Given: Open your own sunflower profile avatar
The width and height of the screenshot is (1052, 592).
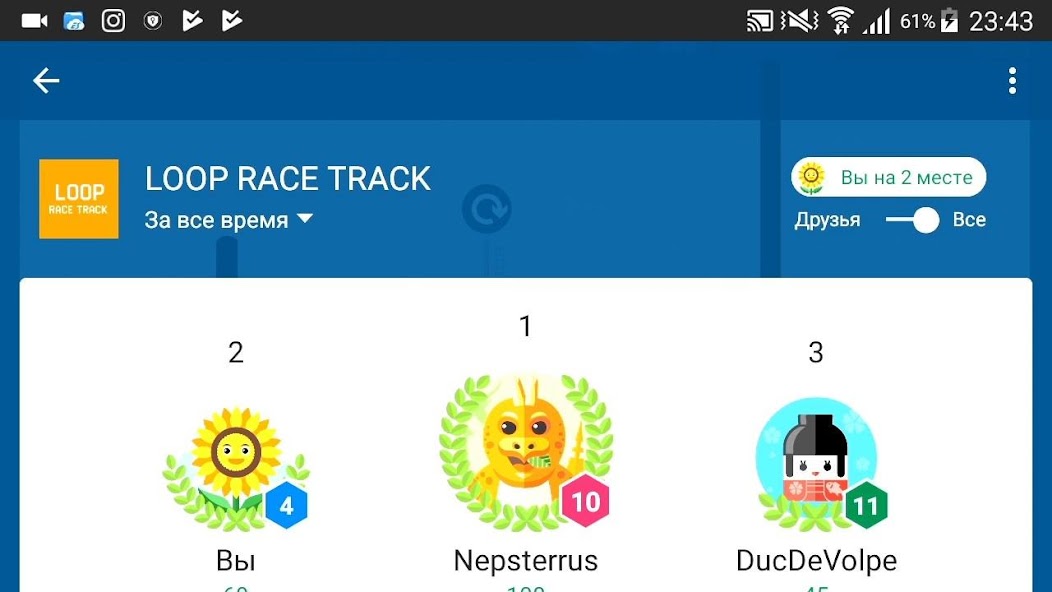Looking at the screenshot, I should pos(236,463).
